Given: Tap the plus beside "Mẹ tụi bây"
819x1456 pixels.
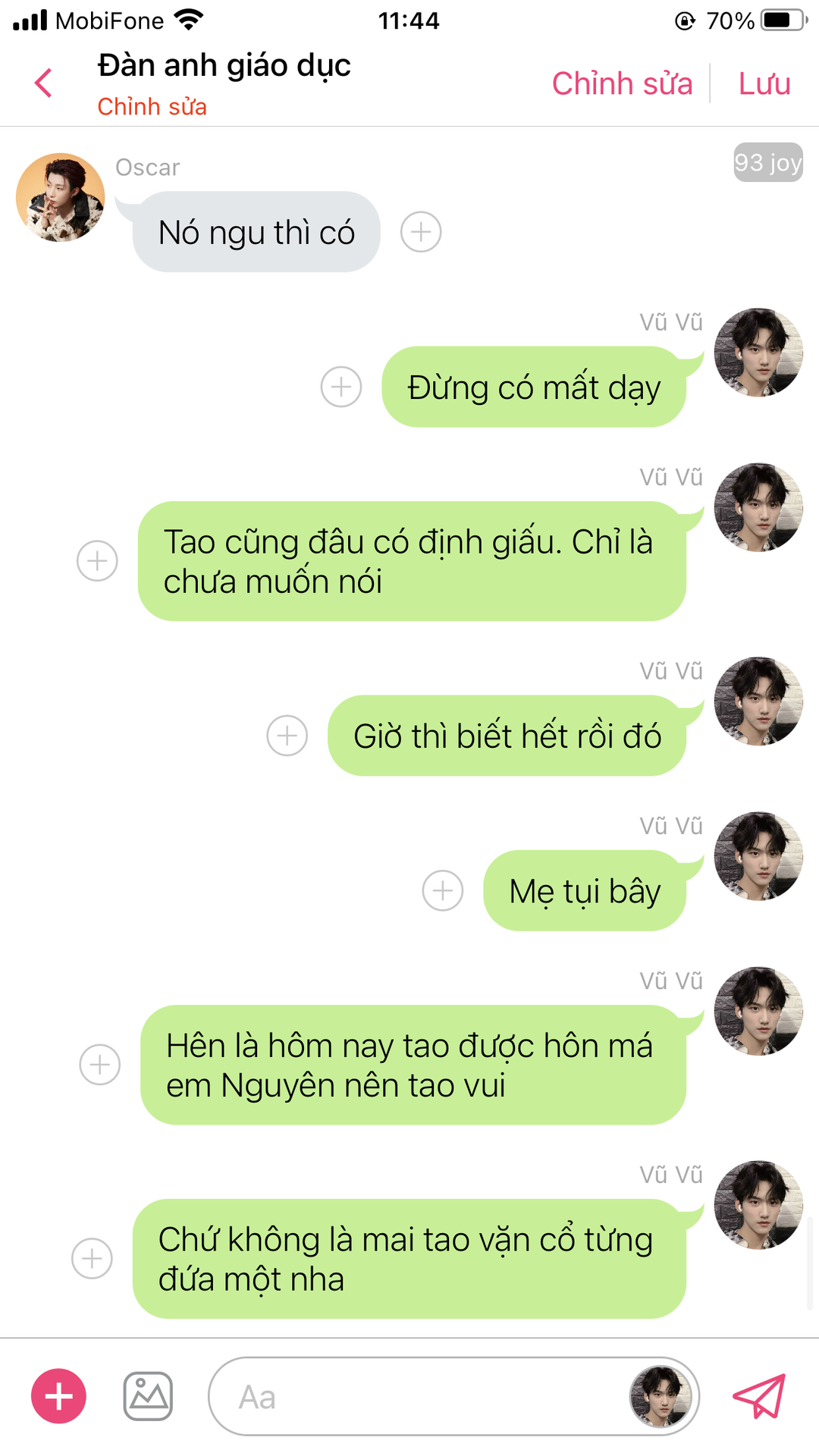Looking at the screenshot, I should coord(443,890).
